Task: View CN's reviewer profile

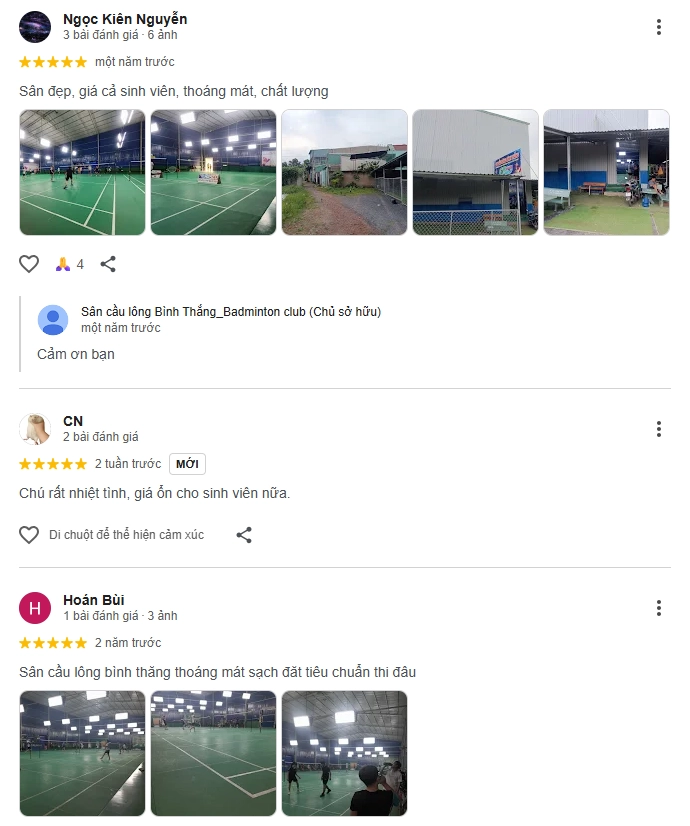Action: [72, 421]
